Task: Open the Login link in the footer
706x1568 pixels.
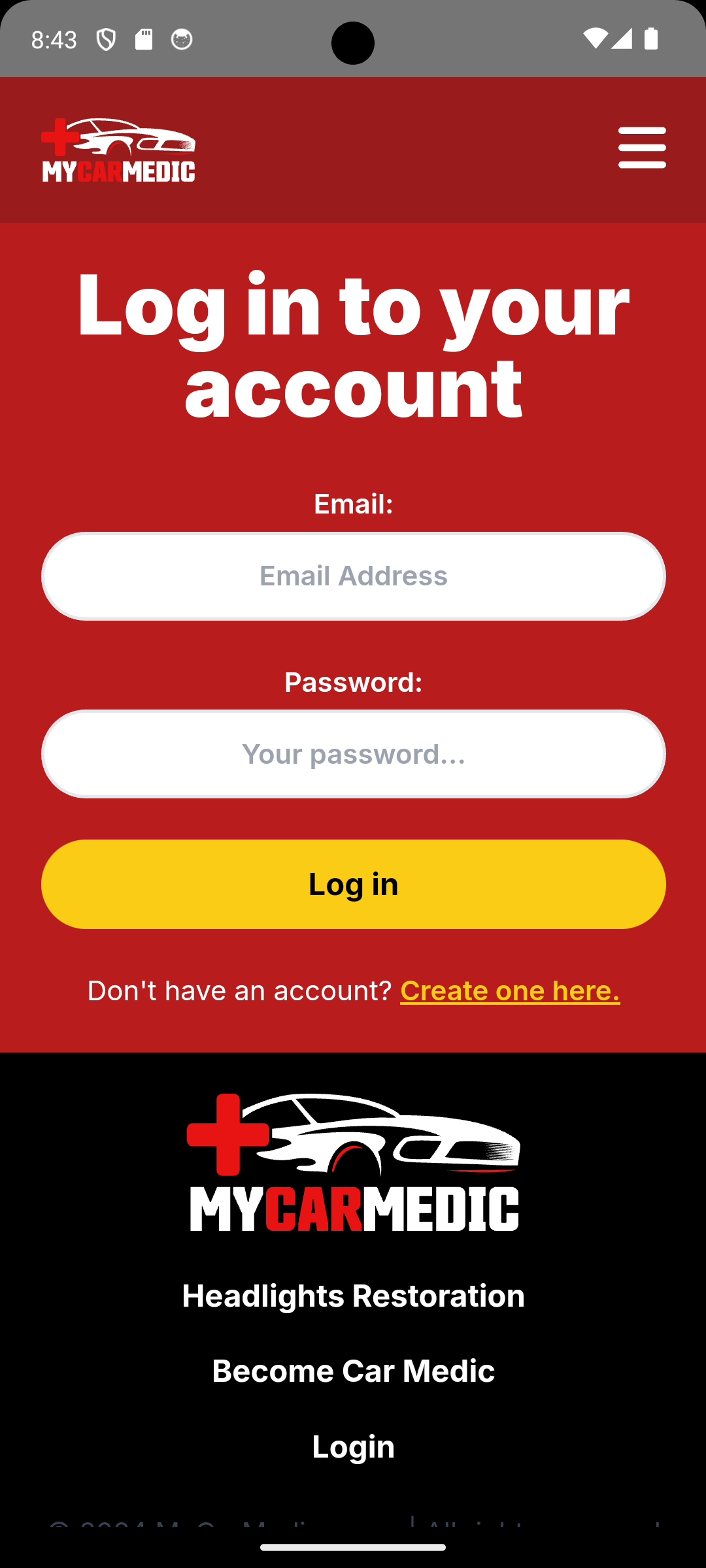Action: tap(353, 1446)
